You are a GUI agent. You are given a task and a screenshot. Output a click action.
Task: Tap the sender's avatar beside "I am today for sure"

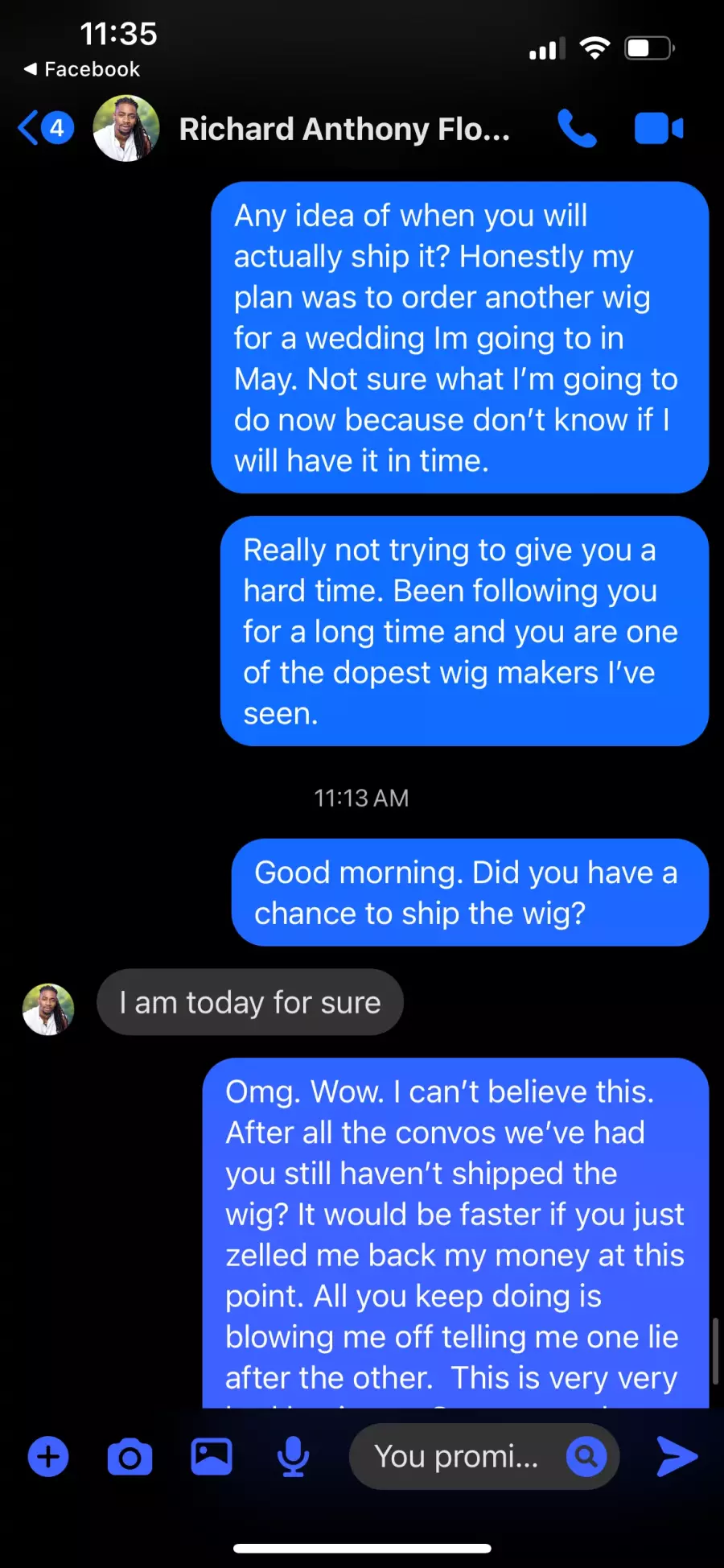click(48, 1009)
